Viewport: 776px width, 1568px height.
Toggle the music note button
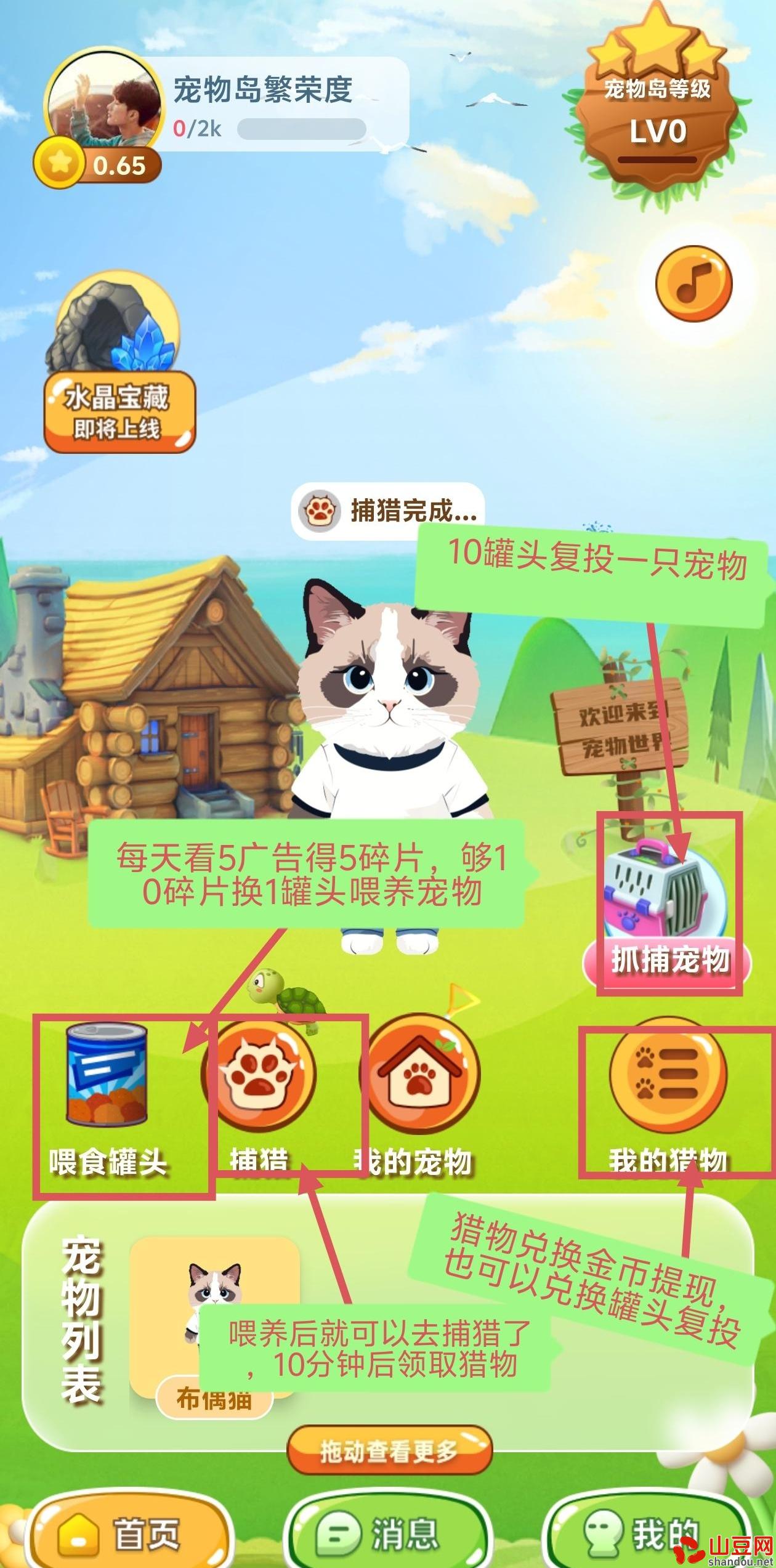[x=693, y=284]
